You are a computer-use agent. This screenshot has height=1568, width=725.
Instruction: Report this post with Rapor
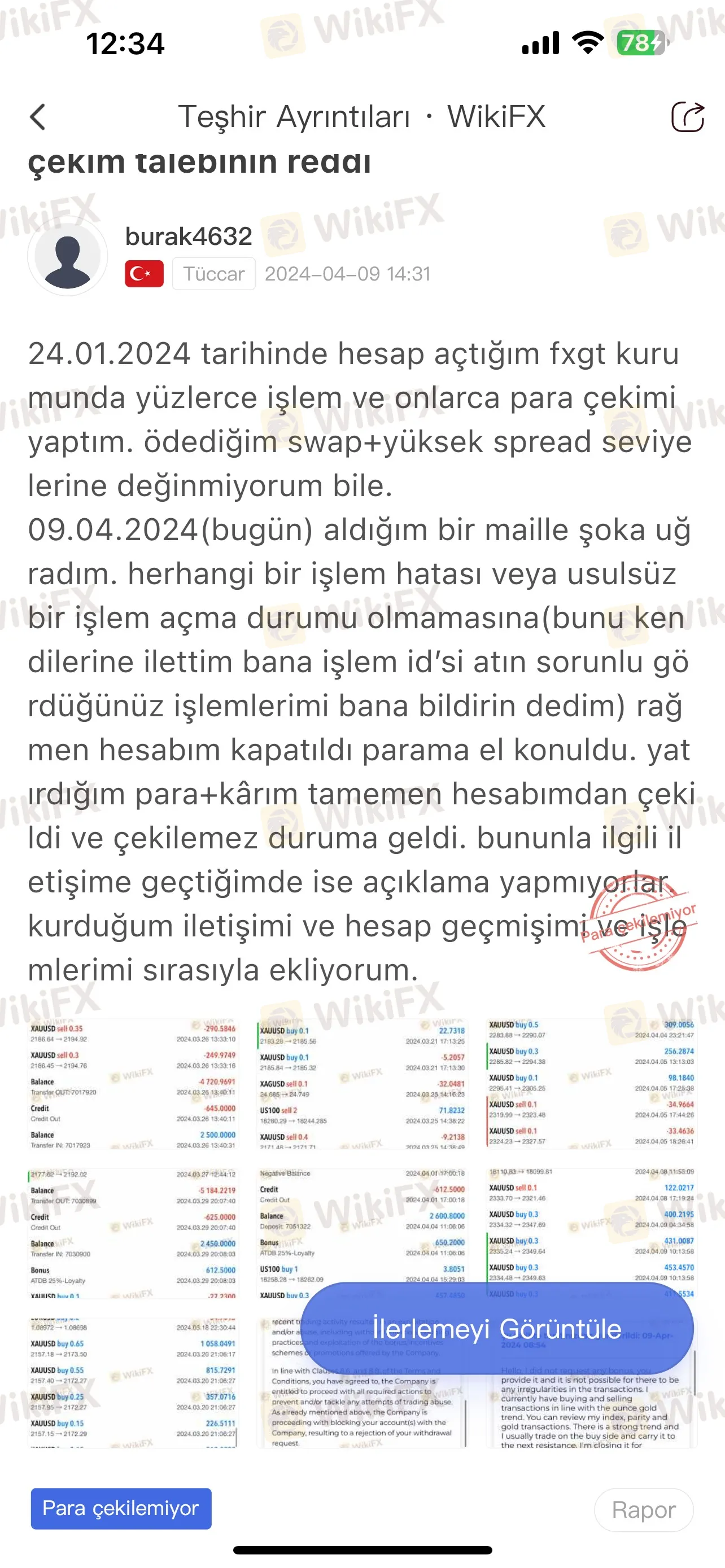(x=644, y=1509)
